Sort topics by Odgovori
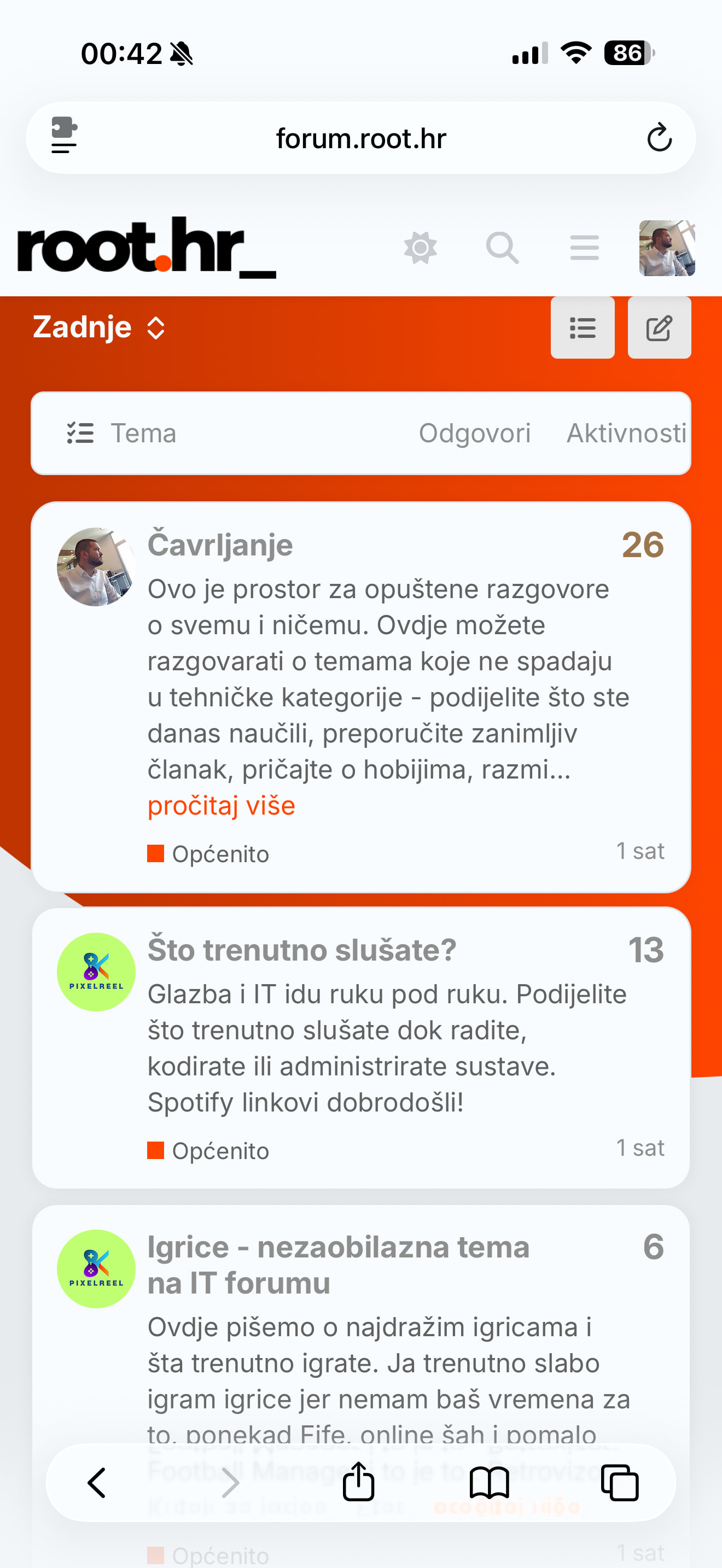The height and width of the screenshot is (1568, 722). (x=474, y=434)
